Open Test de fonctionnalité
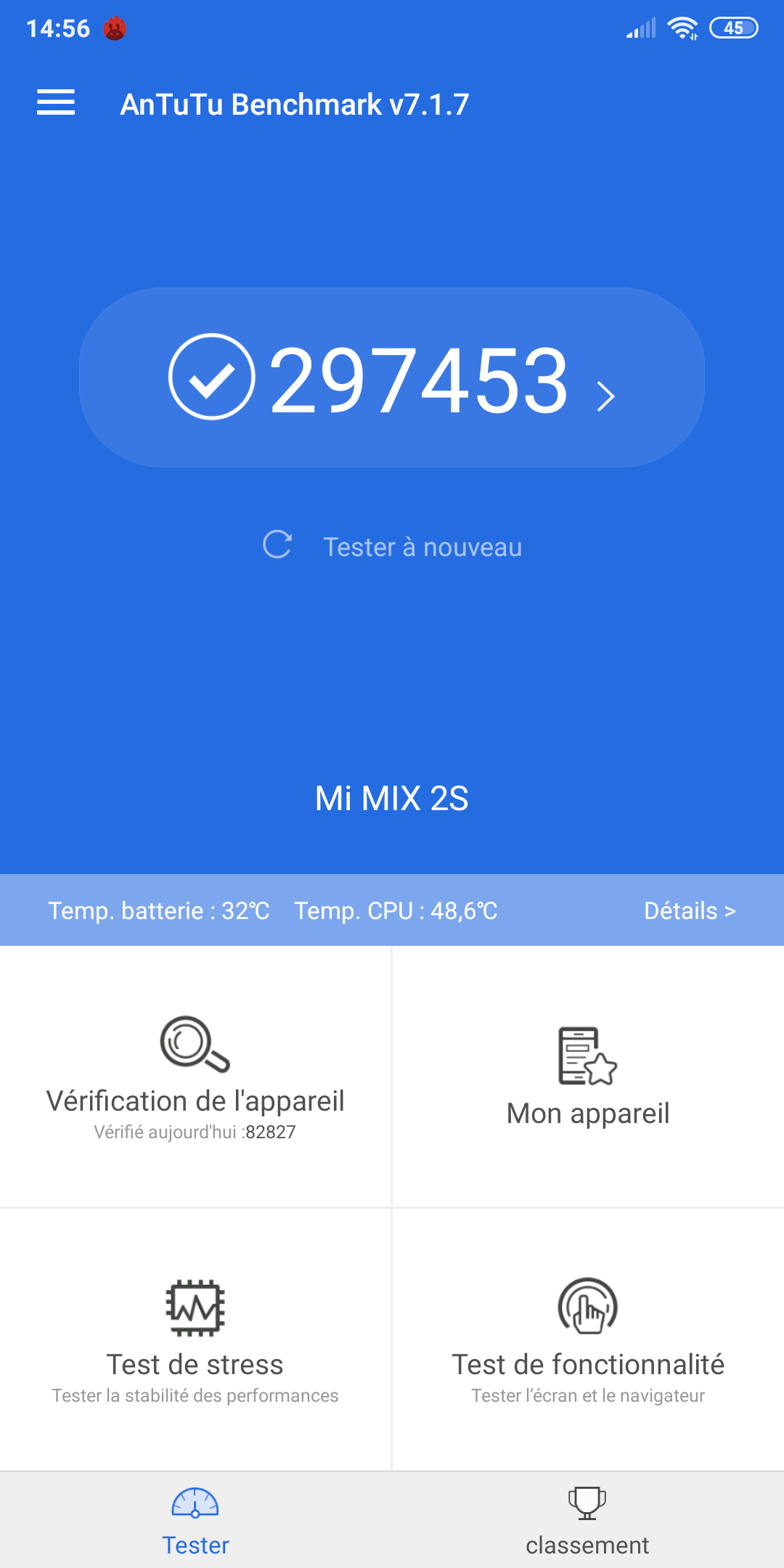This screenshot has width=784, height=1568. pyautogui.click(x=588, y=1340)
